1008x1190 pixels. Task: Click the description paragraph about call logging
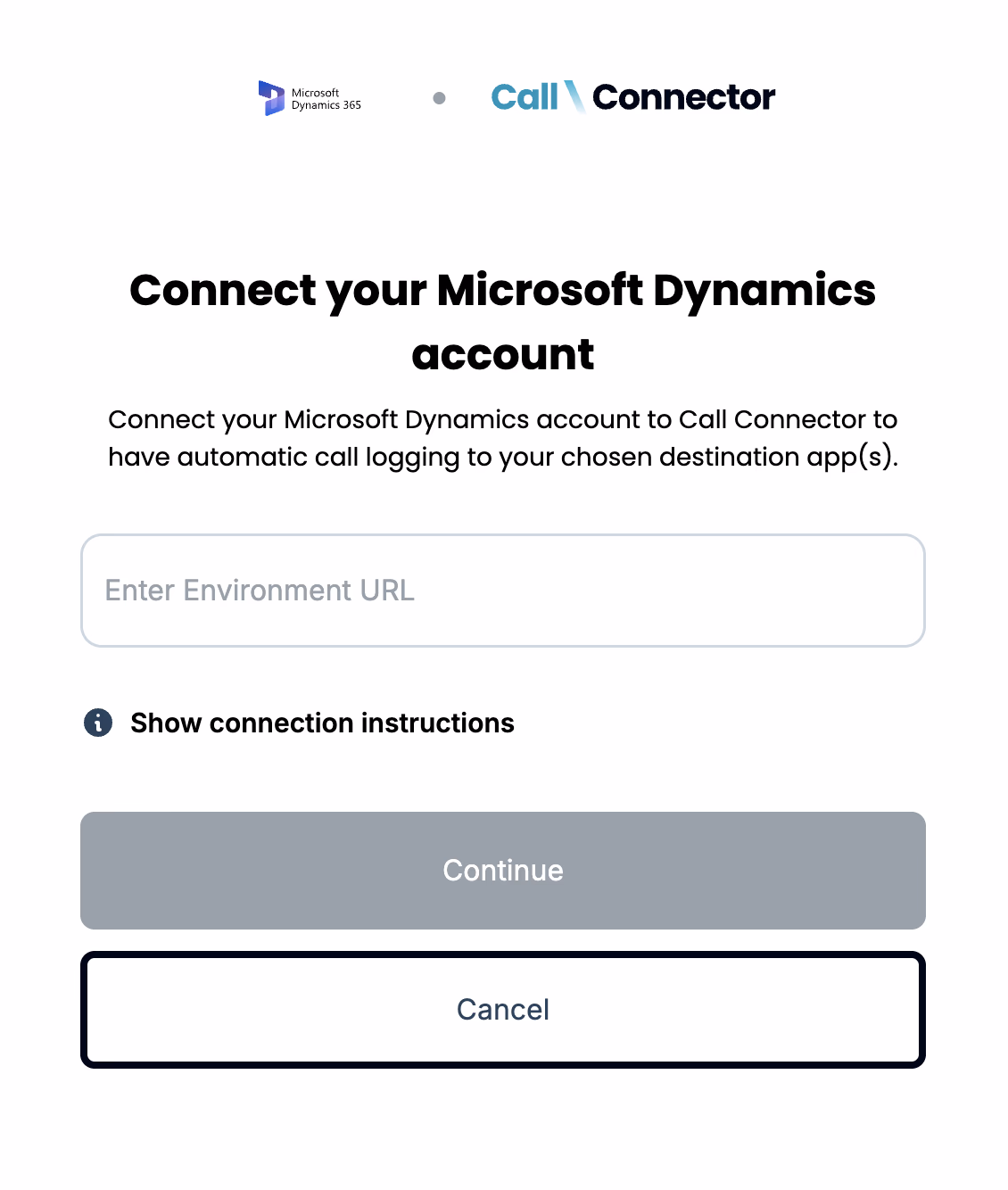coord(502,437)
